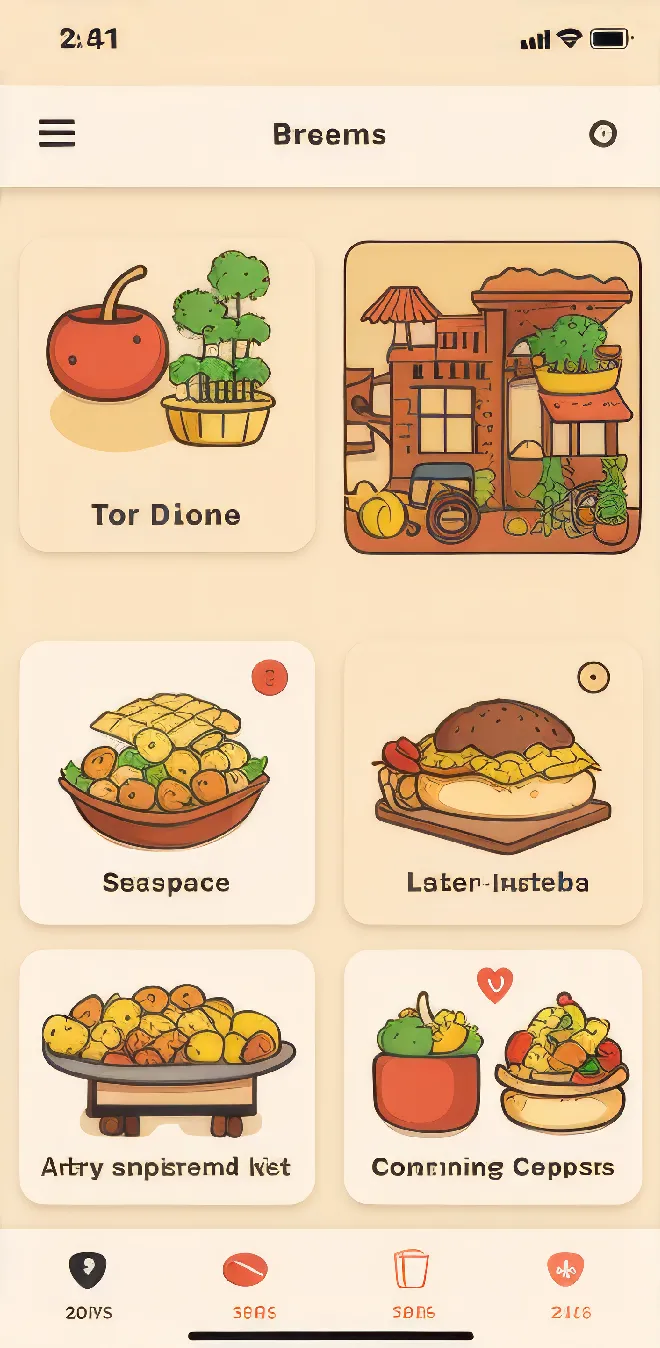Open the Seaspace dish card

click(167, 783)
